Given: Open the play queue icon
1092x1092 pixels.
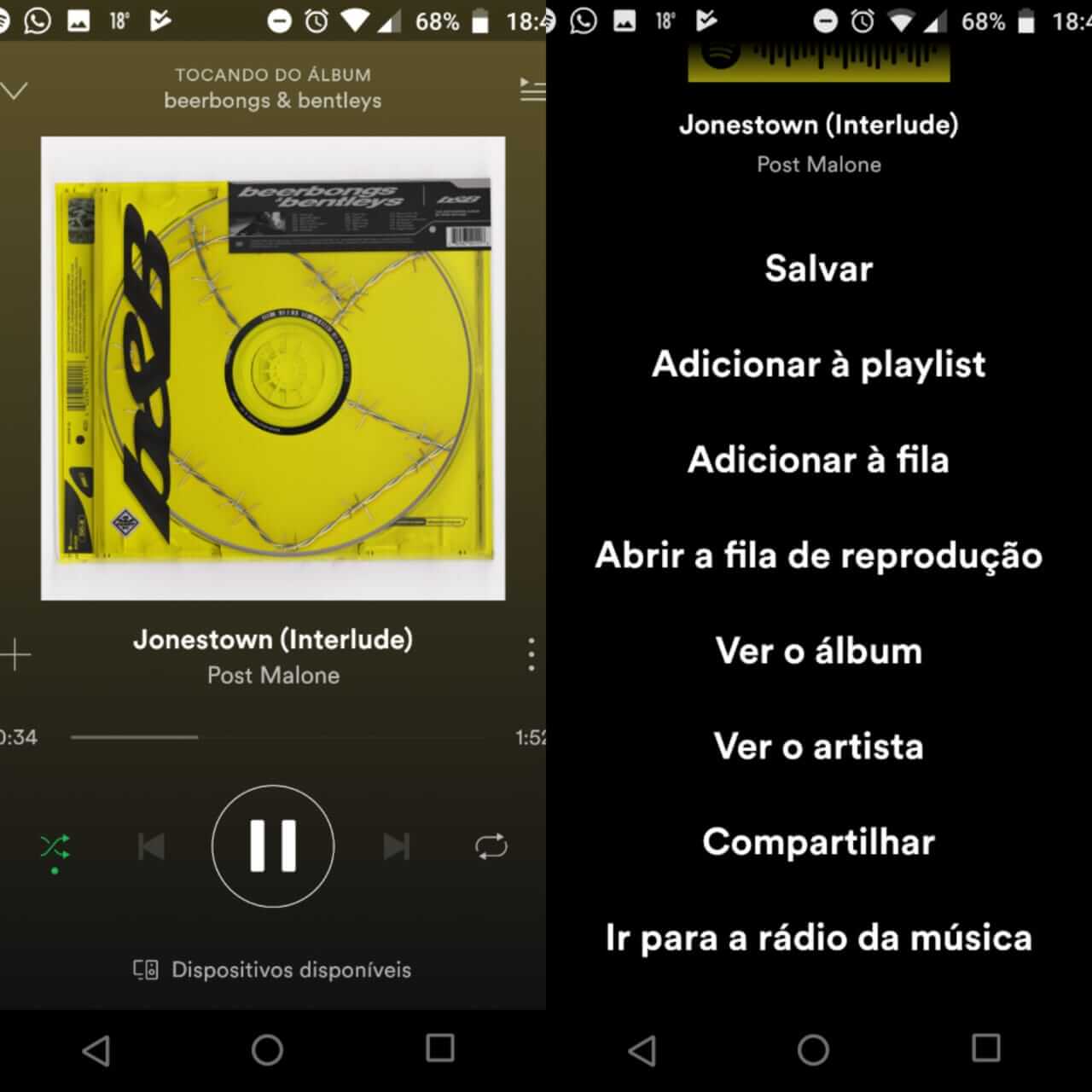Looking at the screenshot, I should [x=532, y=89].
